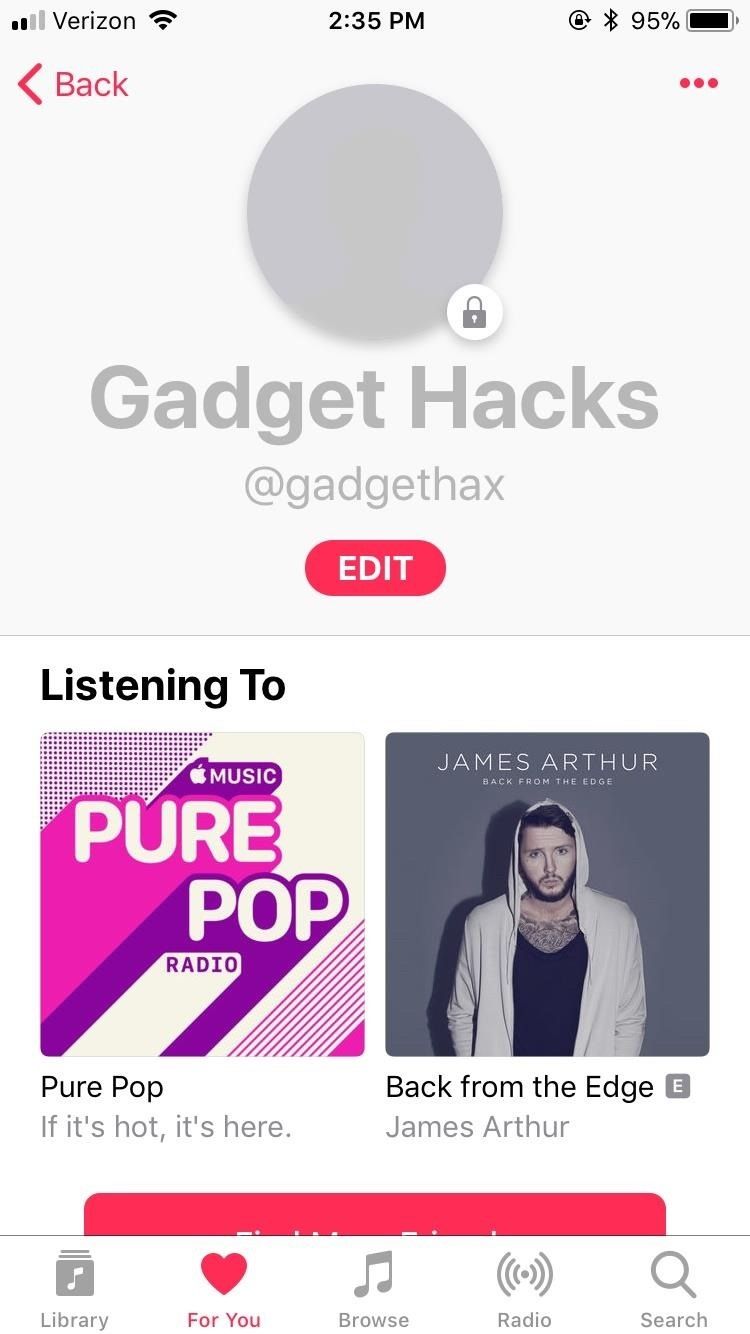Tap the Bluetooth icon in the status bar
Image resolution: width=750 pixels, height=1334 pixels.
[x=613, y=18]
